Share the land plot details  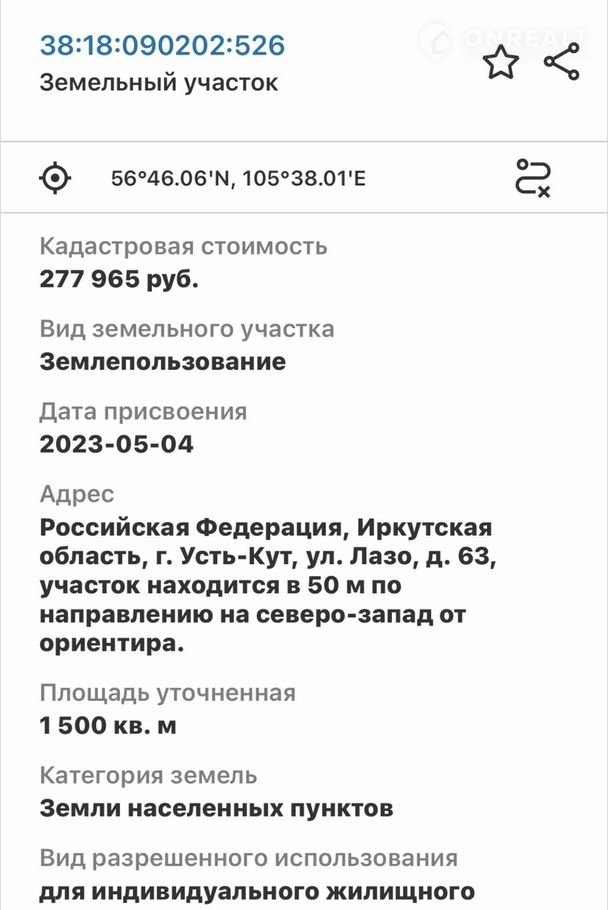pyautogui.click(x=561, y=62)
